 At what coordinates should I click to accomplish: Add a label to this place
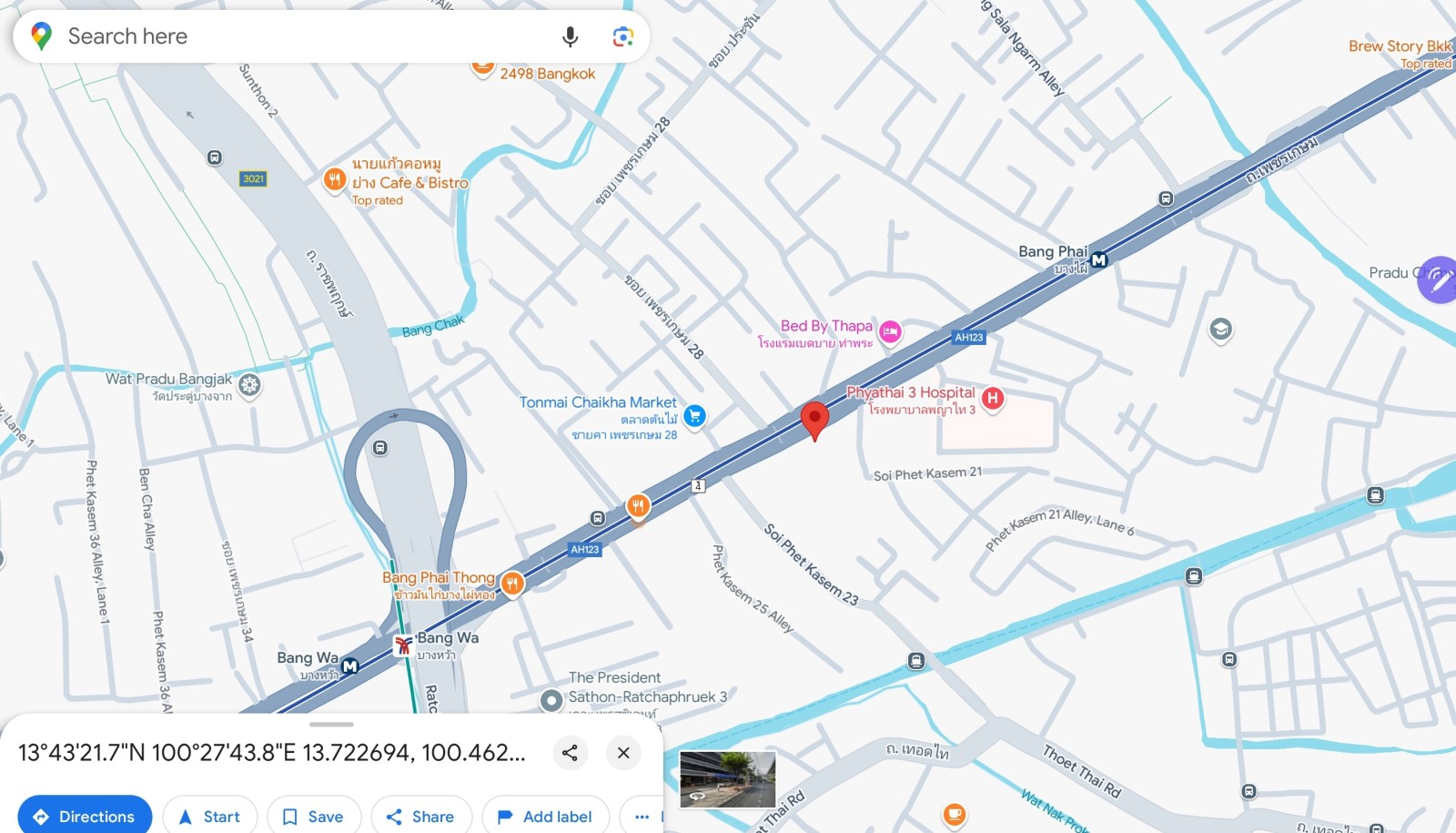pos(545,816)
